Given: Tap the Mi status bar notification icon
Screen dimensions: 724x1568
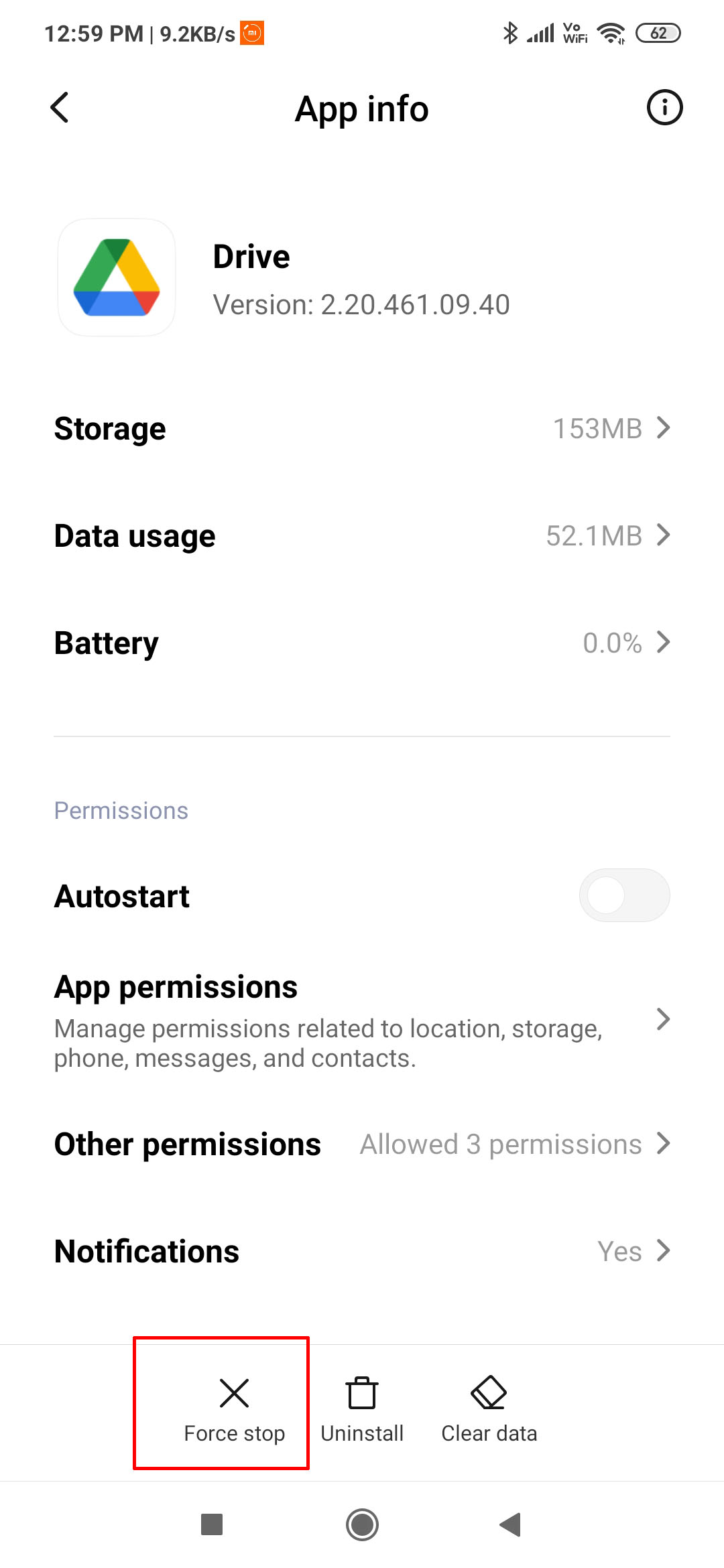Looking at the screenshot, I should pos(252,32).
